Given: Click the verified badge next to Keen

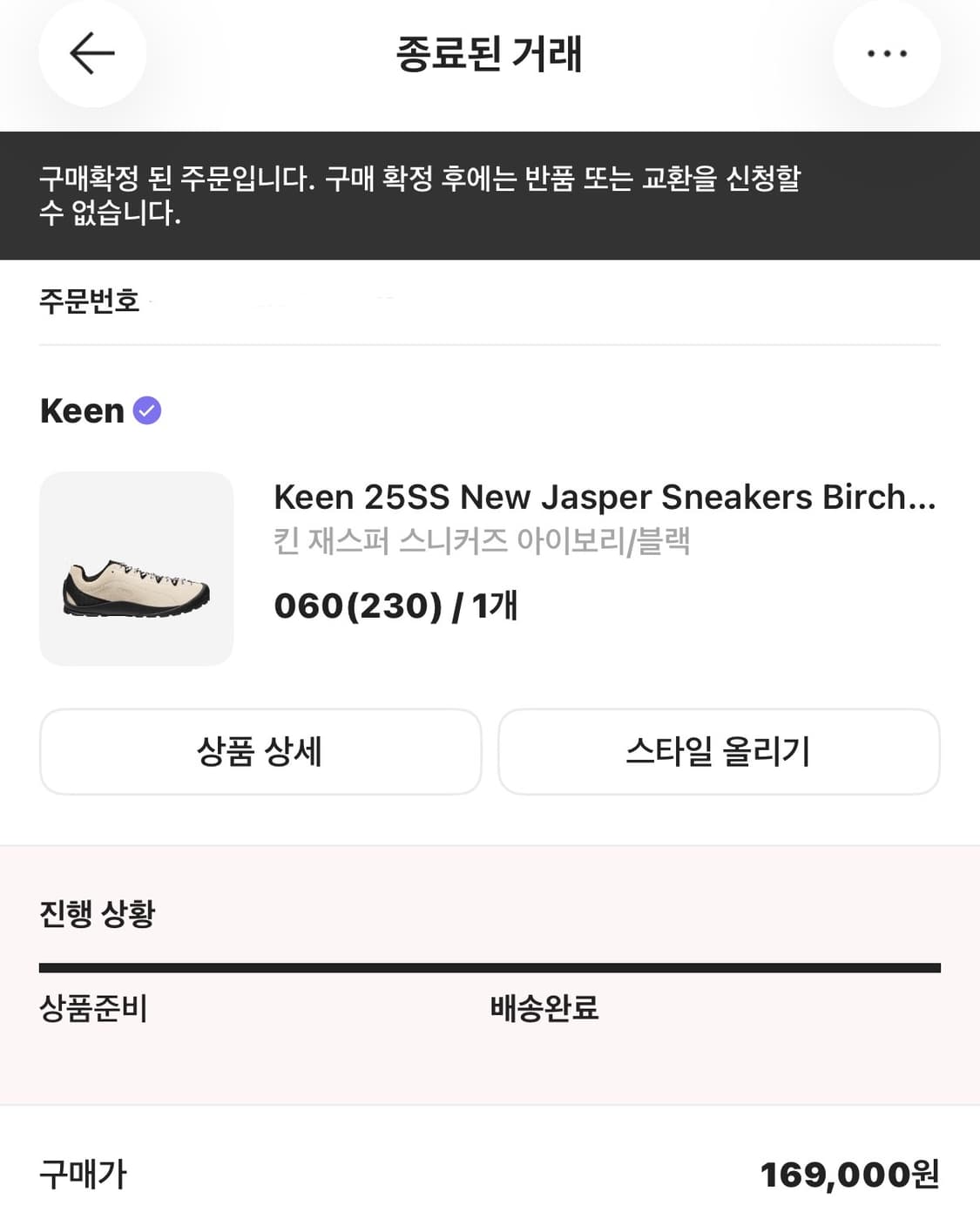Looking at the screenshot, I should tap(148, 410).
